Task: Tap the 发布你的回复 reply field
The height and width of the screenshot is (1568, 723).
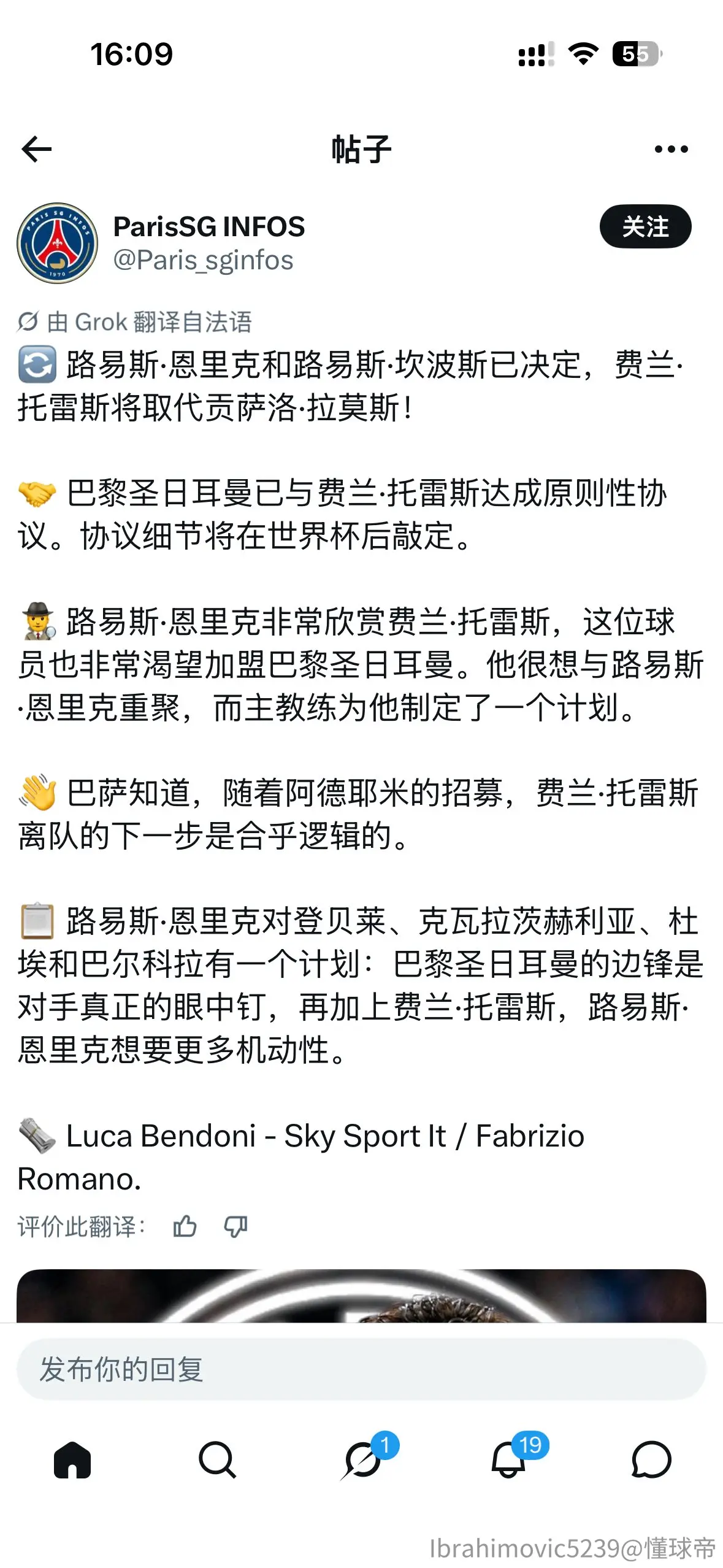Action: (361, 1369)
